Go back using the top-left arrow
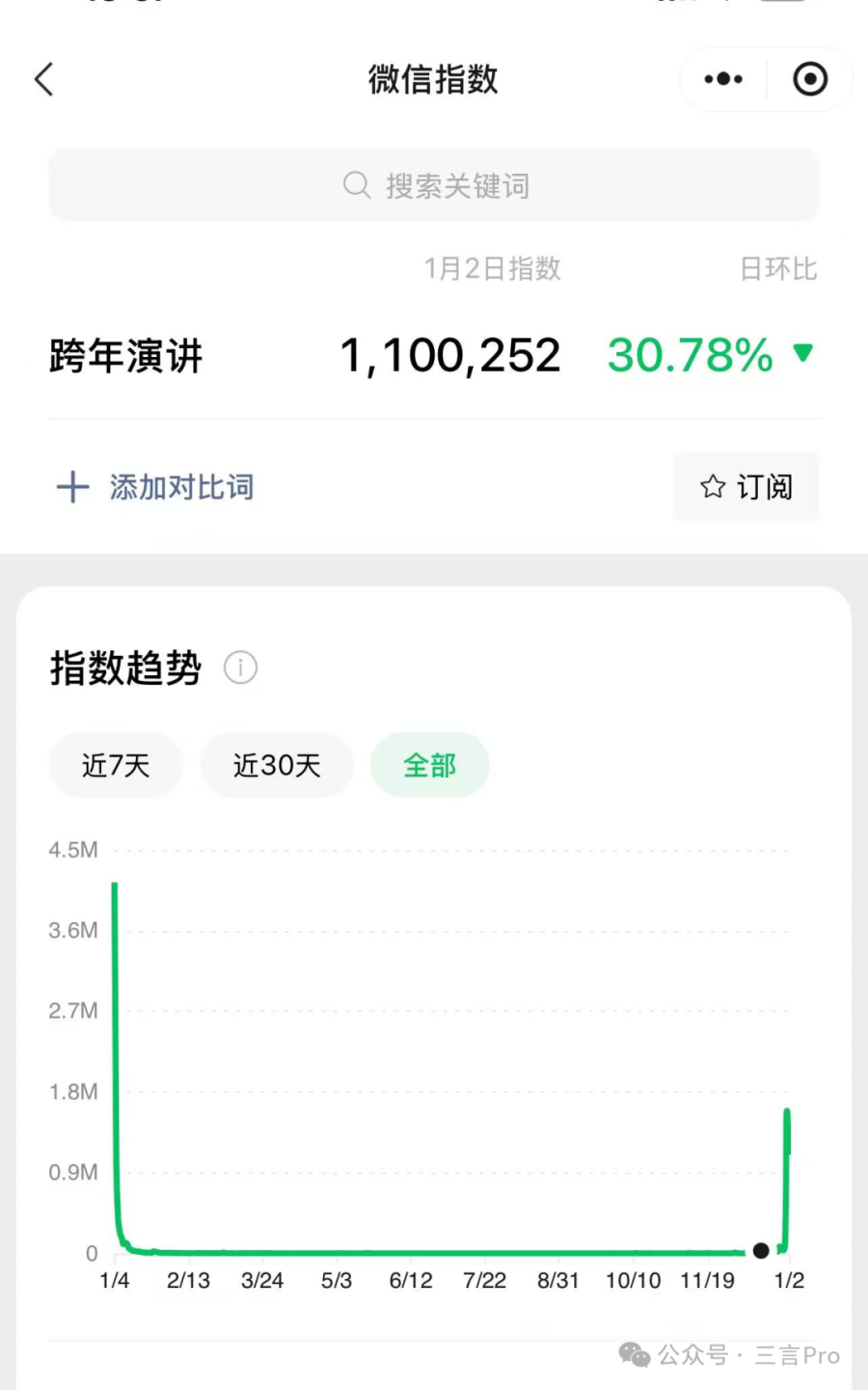This screenshot has width=868, height=1390. 43,80
